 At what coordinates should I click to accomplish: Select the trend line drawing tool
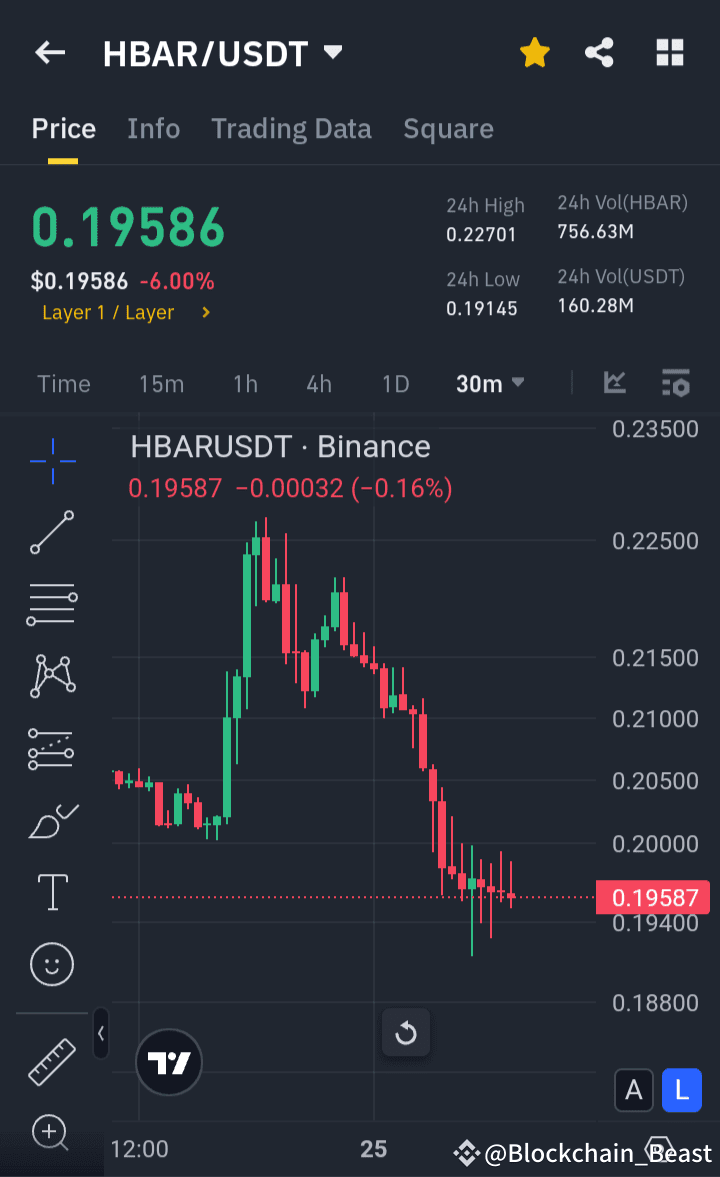(51, 533)
